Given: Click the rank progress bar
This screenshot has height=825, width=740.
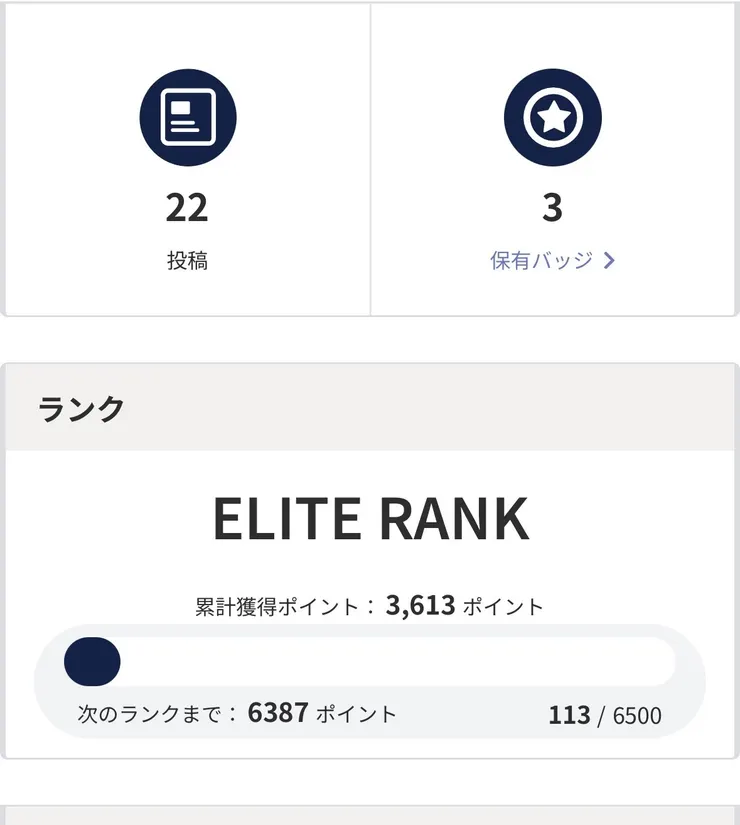Looking at the screenshot, I should [x=370, y=662].
